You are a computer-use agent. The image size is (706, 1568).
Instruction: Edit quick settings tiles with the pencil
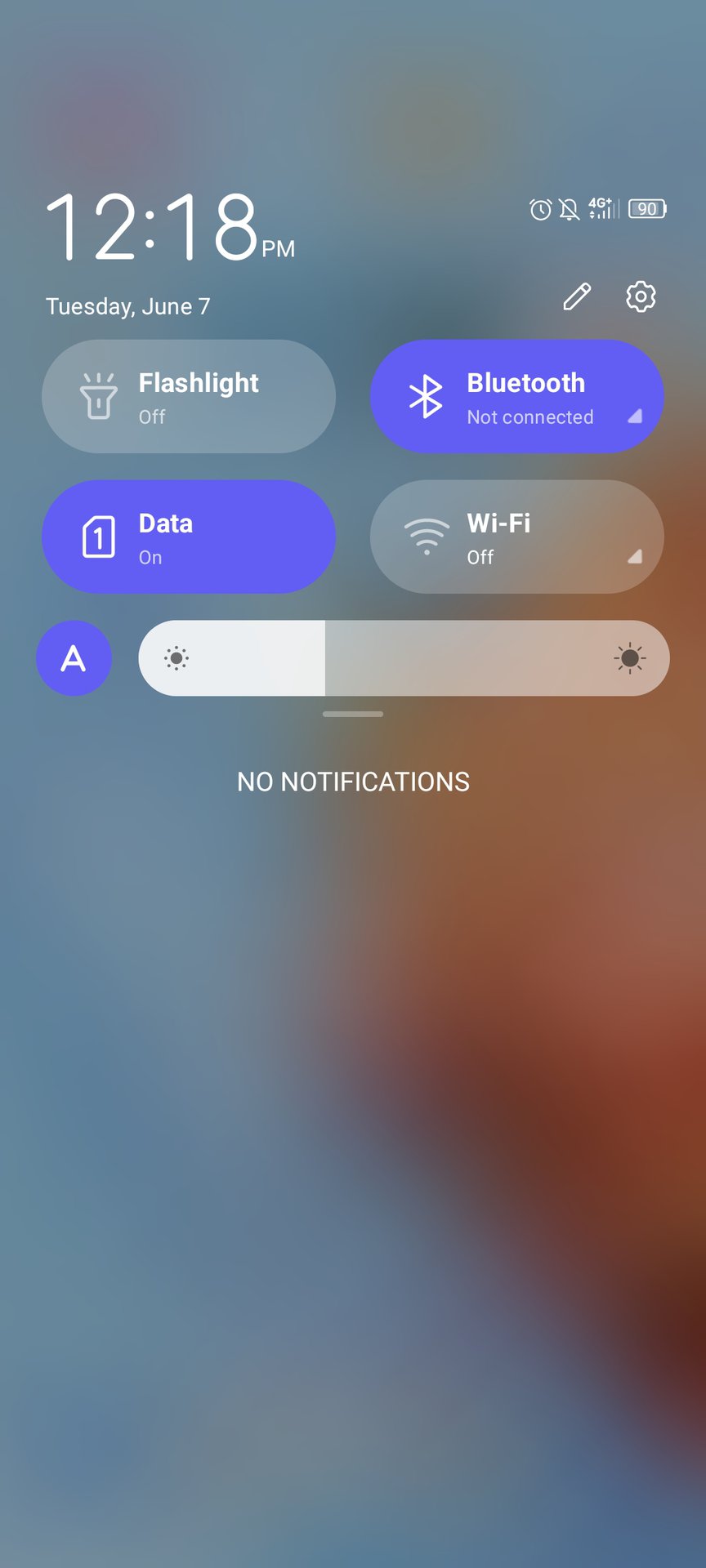point(577,296)
